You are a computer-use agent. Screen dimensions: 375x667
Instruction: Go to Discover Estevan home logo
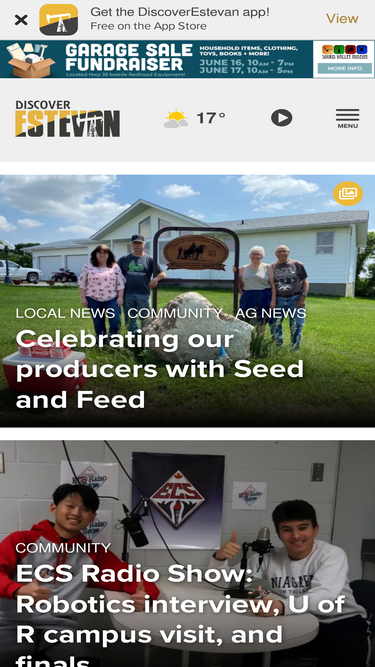tap(68, 118)
